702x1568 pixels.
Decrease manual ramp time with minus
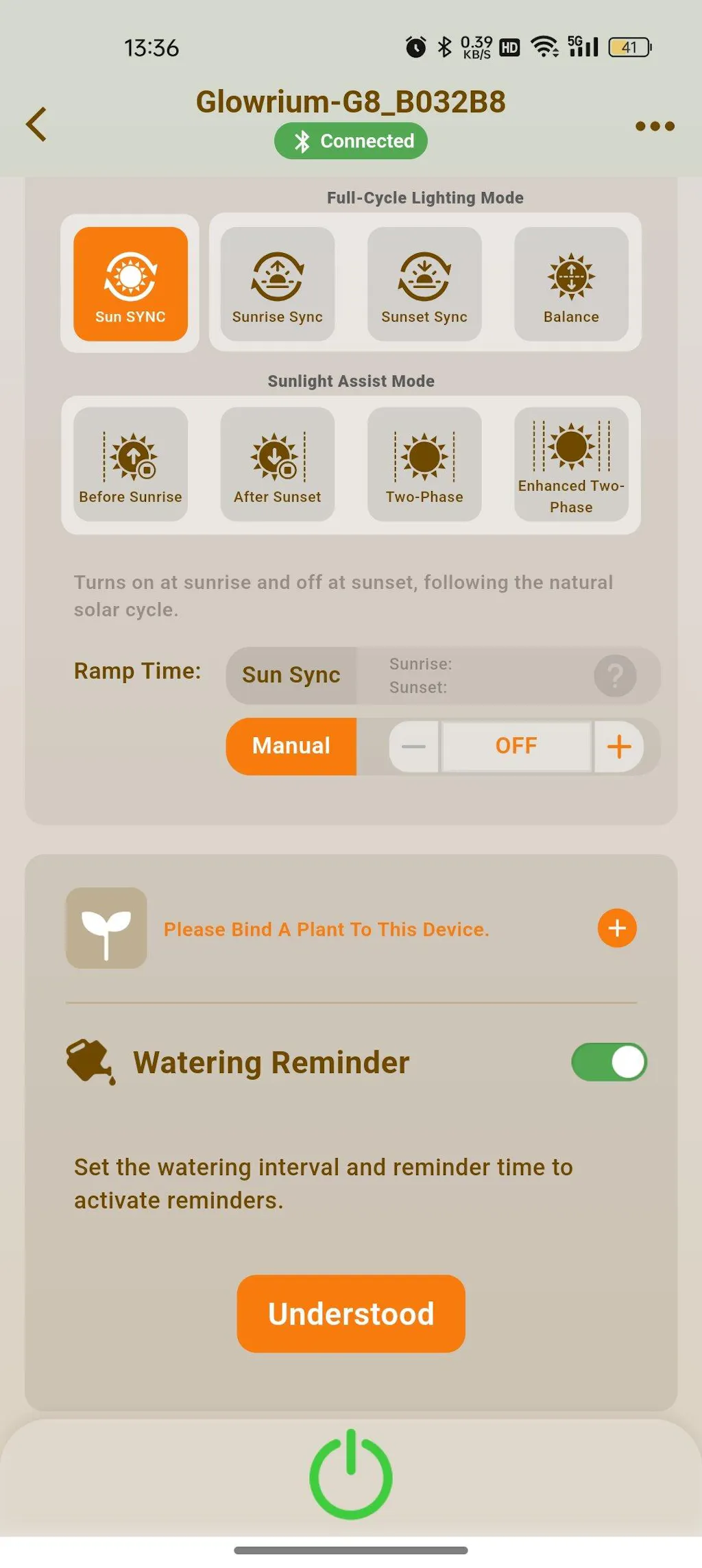tap(413, 747)
